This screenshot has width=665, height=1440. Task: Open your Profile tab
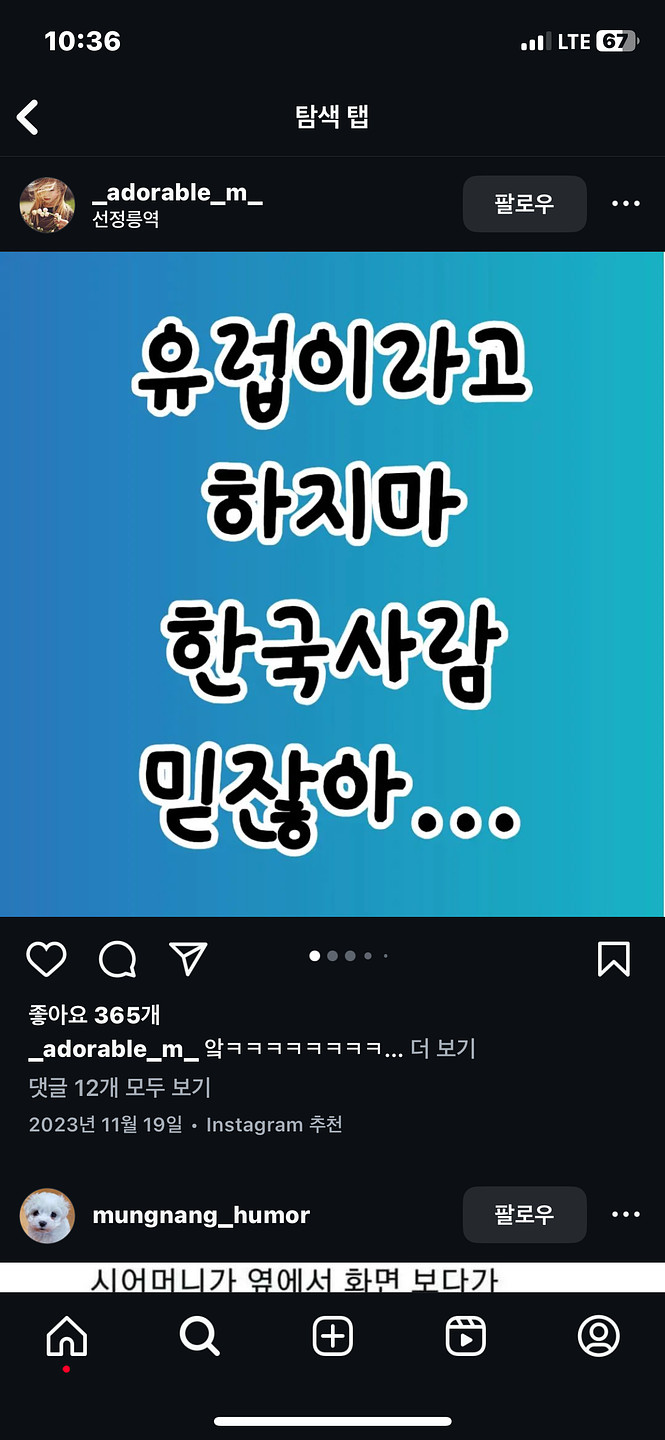point(598,1336)
